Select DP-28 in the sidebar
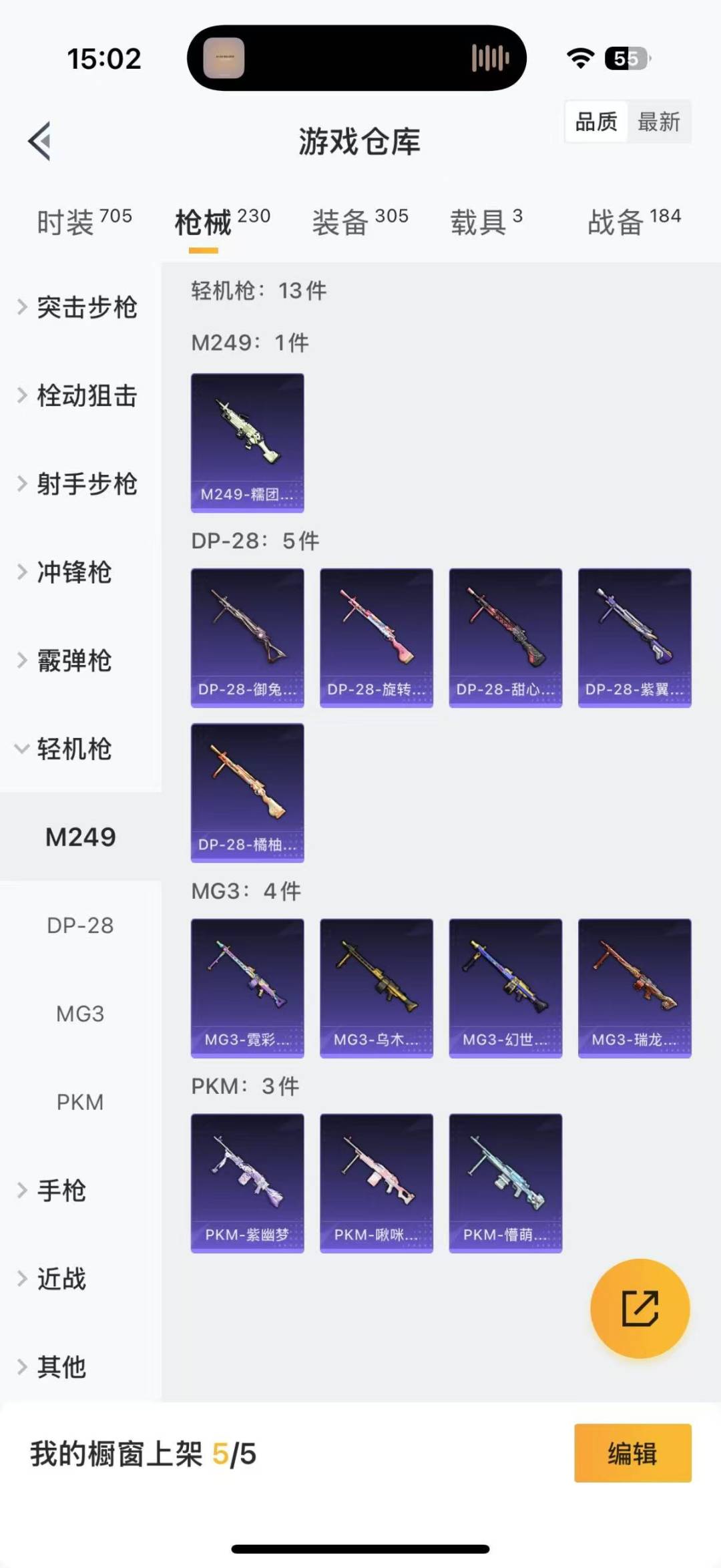The height and width of the screenshot is (1568, 721). point(80,926)
